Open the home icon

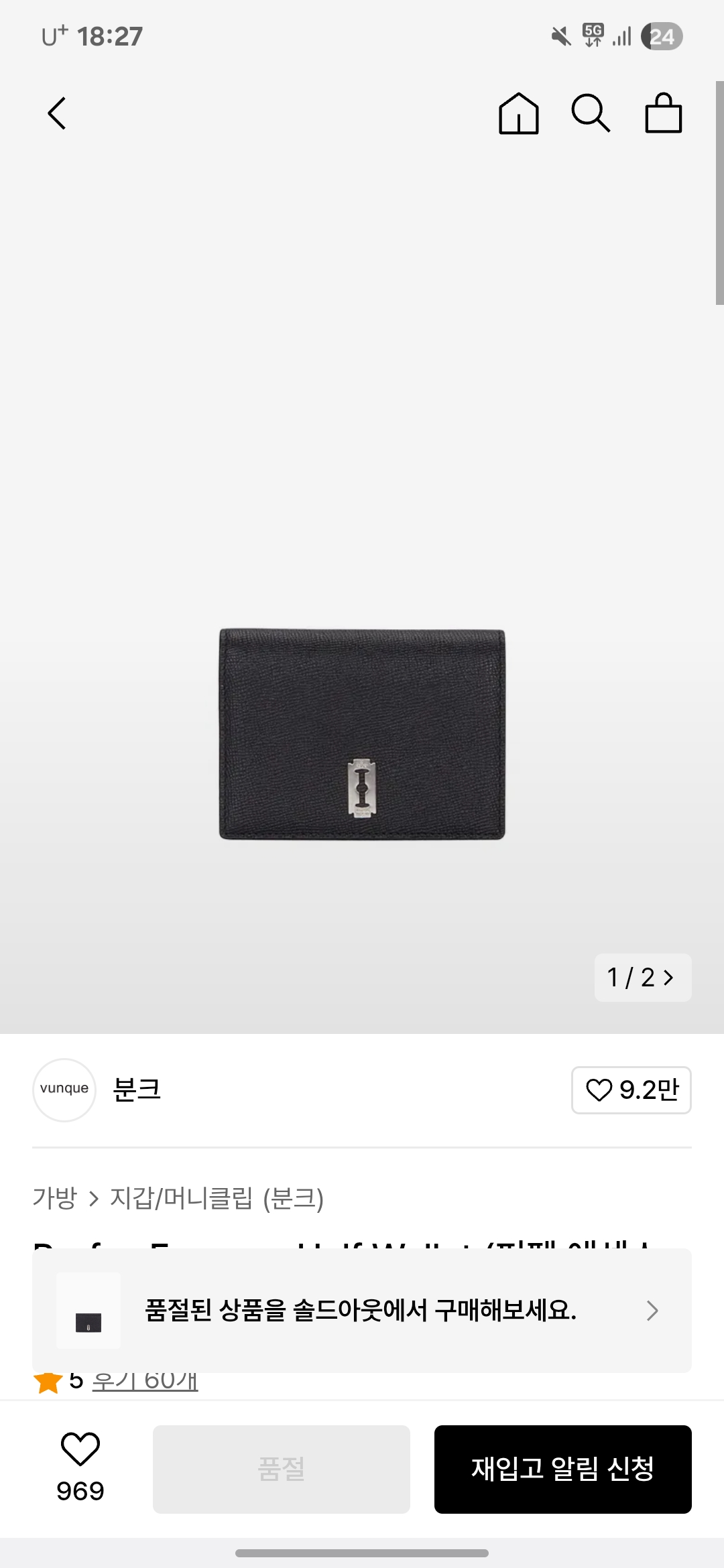pyautogui.click(x=518, y=113)
